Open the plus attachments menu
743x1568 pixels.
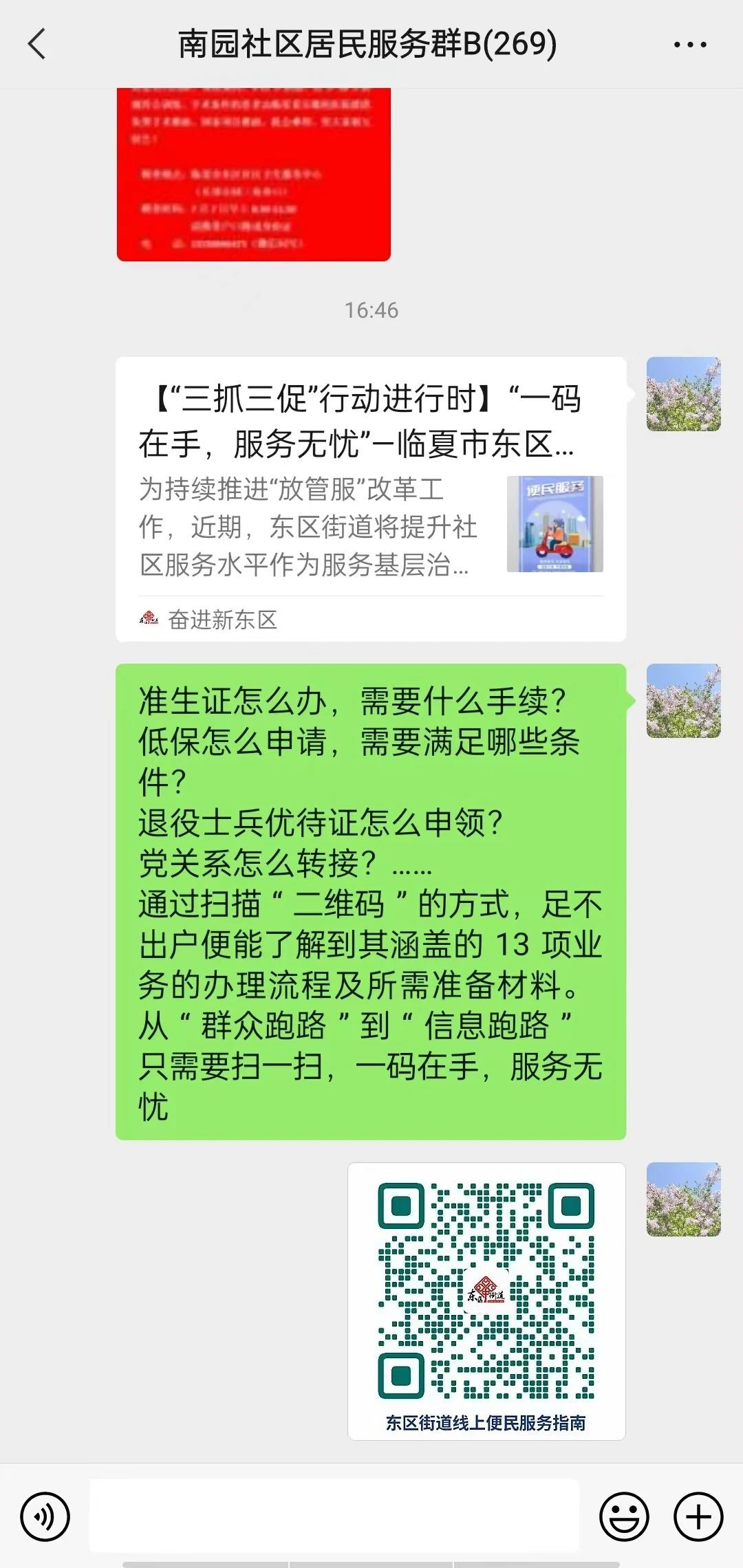(x=698, y=1516)
